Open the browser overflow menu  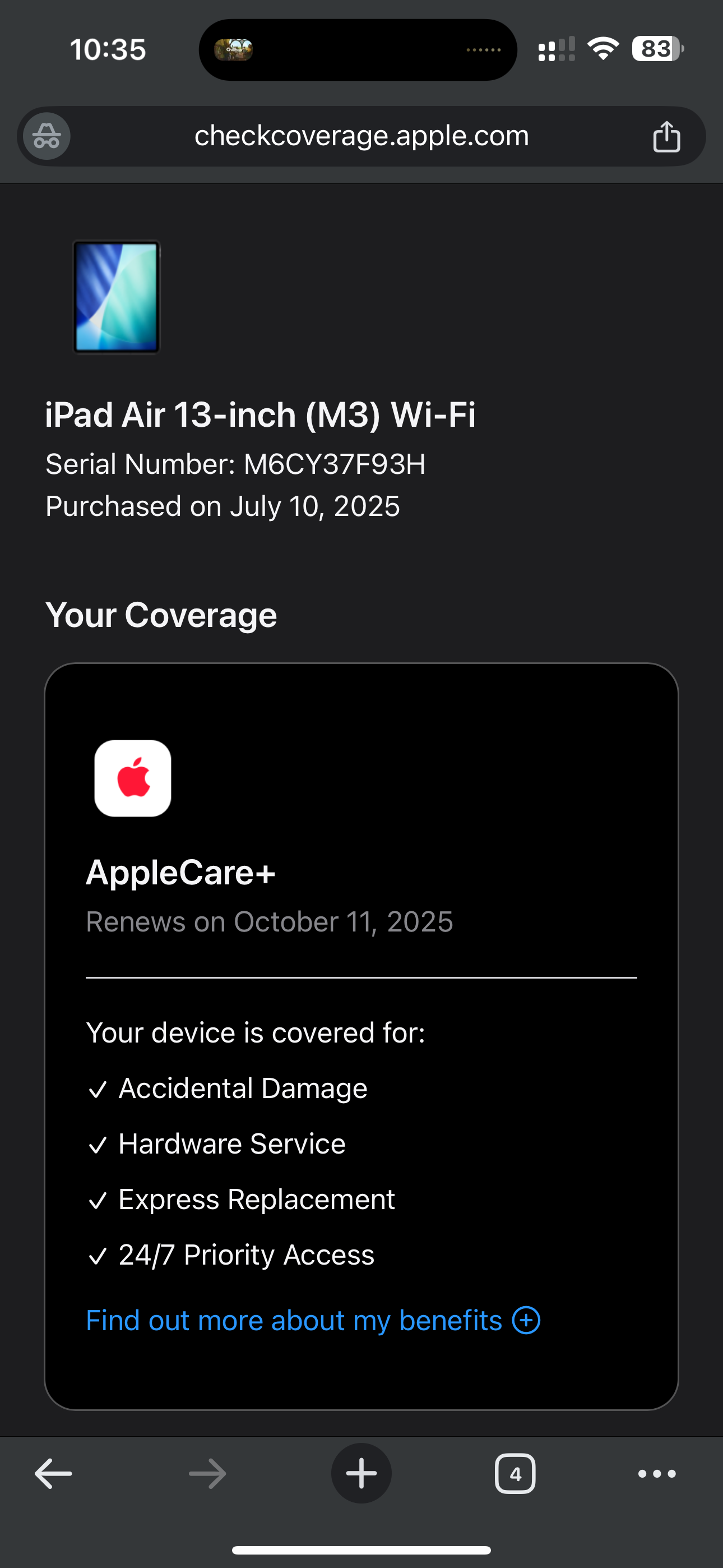pos(657,1474)
